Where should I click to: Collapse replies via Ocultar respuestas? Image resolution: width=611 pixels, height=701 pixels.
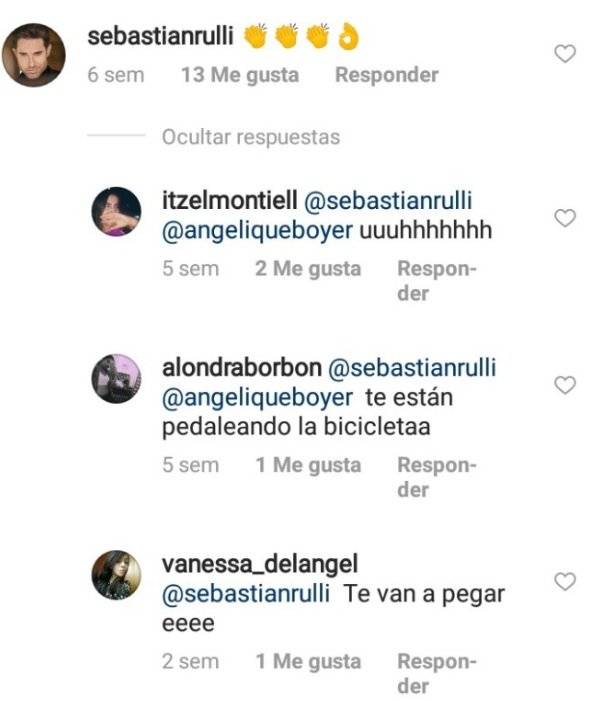pos(250,137)
